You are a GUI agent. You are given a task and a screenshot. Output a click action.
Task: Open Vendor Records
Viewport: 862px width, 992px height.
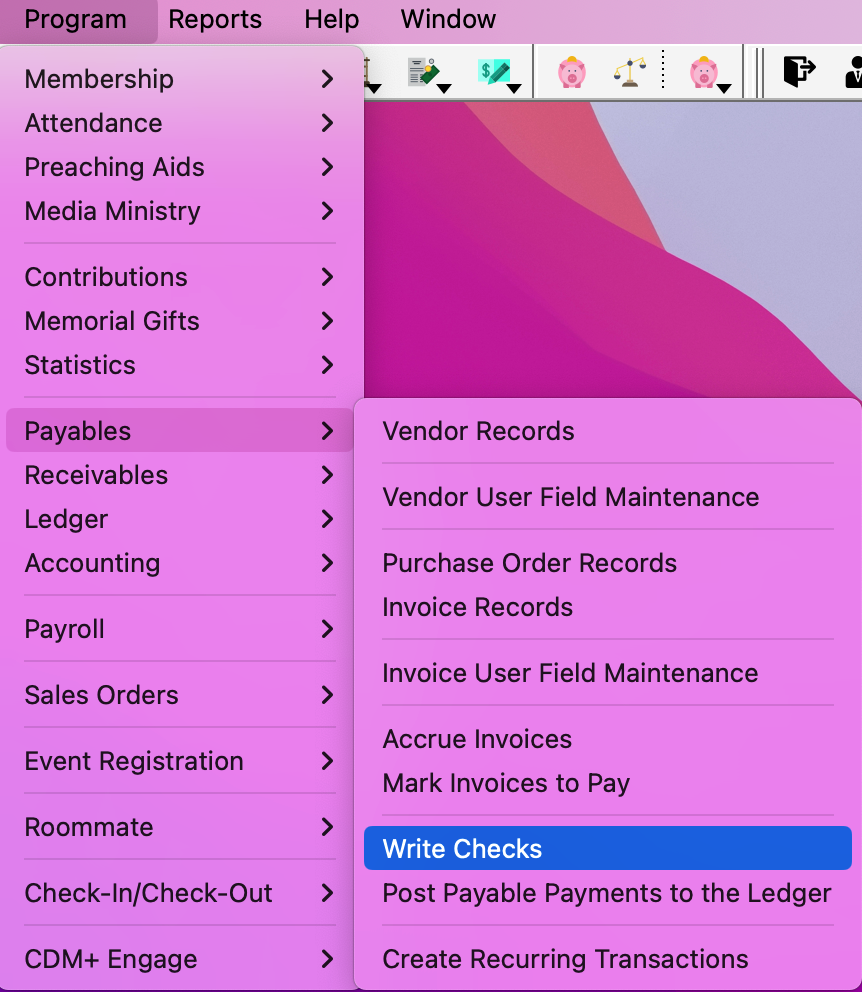click(478, 431)
